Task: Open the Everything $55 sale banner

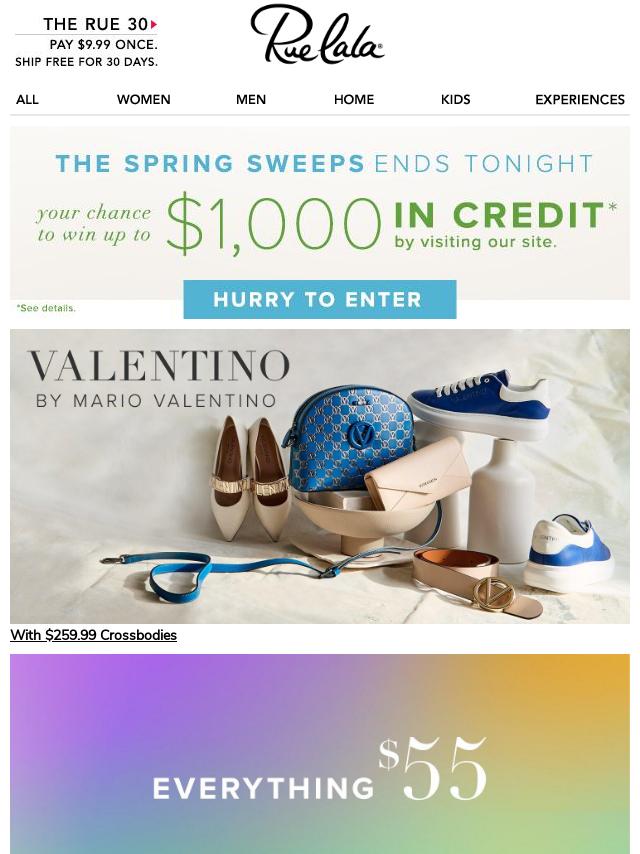Action: point(320,753)
